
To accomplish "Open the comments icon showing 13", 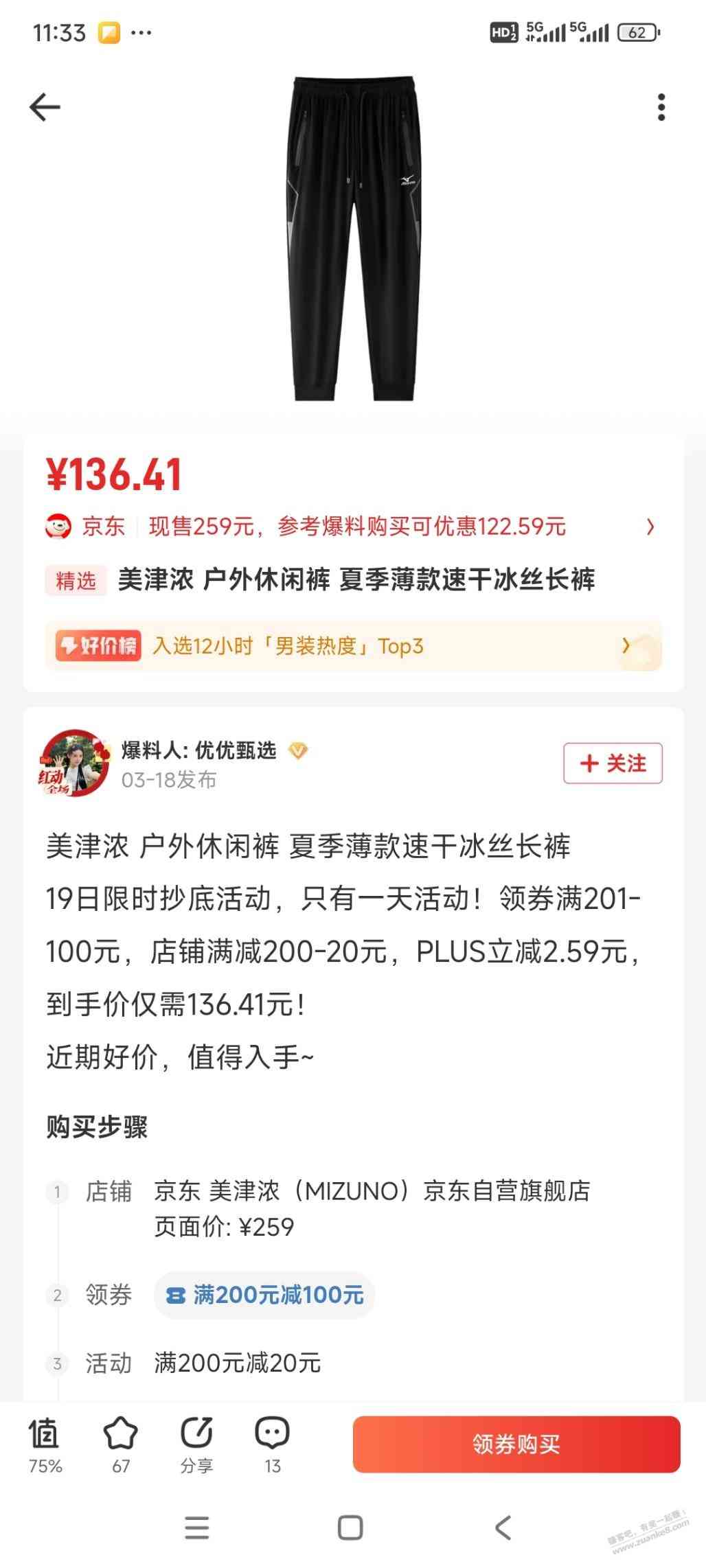I will tap(272, 1444).
